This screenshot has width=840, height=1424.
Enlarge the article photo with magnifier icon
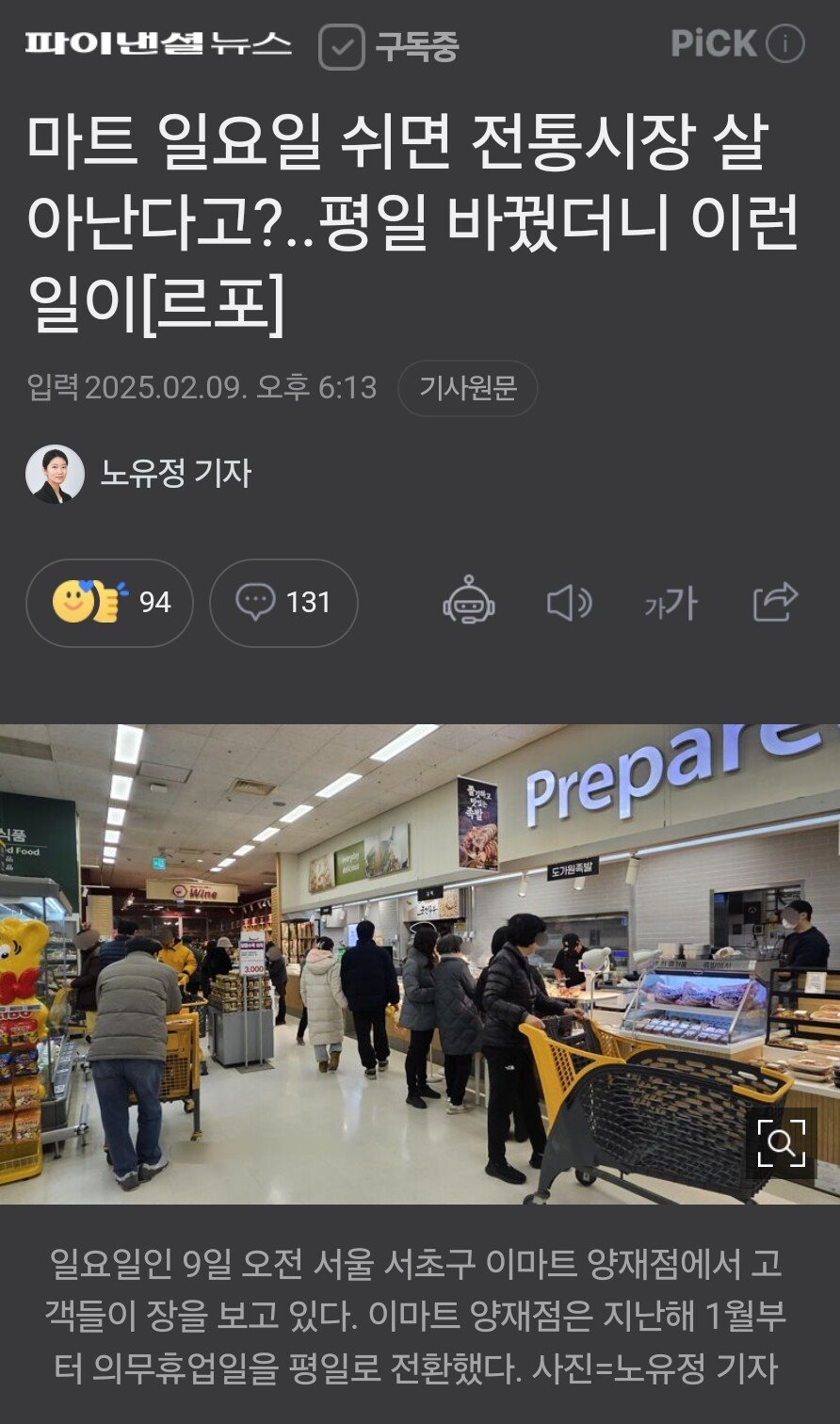point(782,1142)
